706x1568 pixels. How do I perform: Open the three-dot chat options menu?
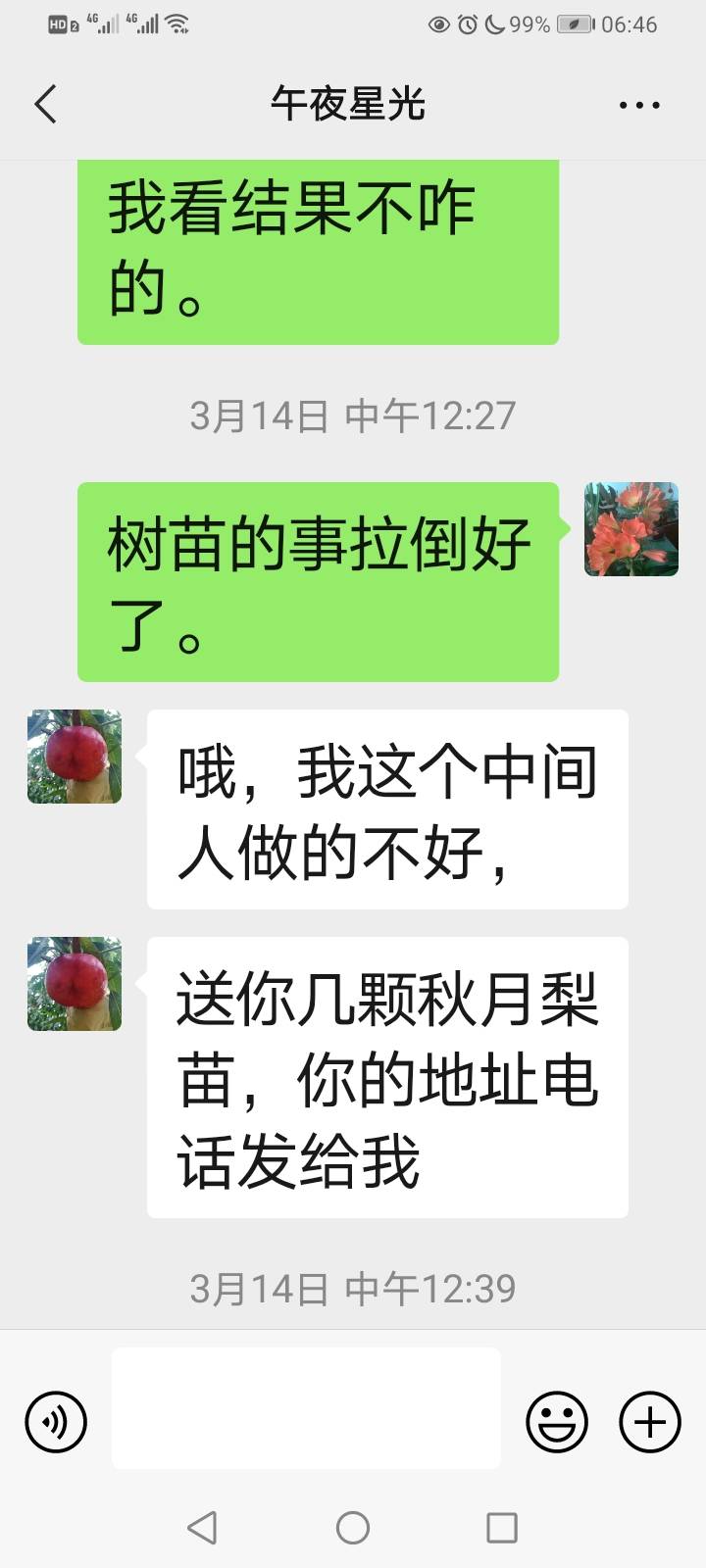pos(639,105)
